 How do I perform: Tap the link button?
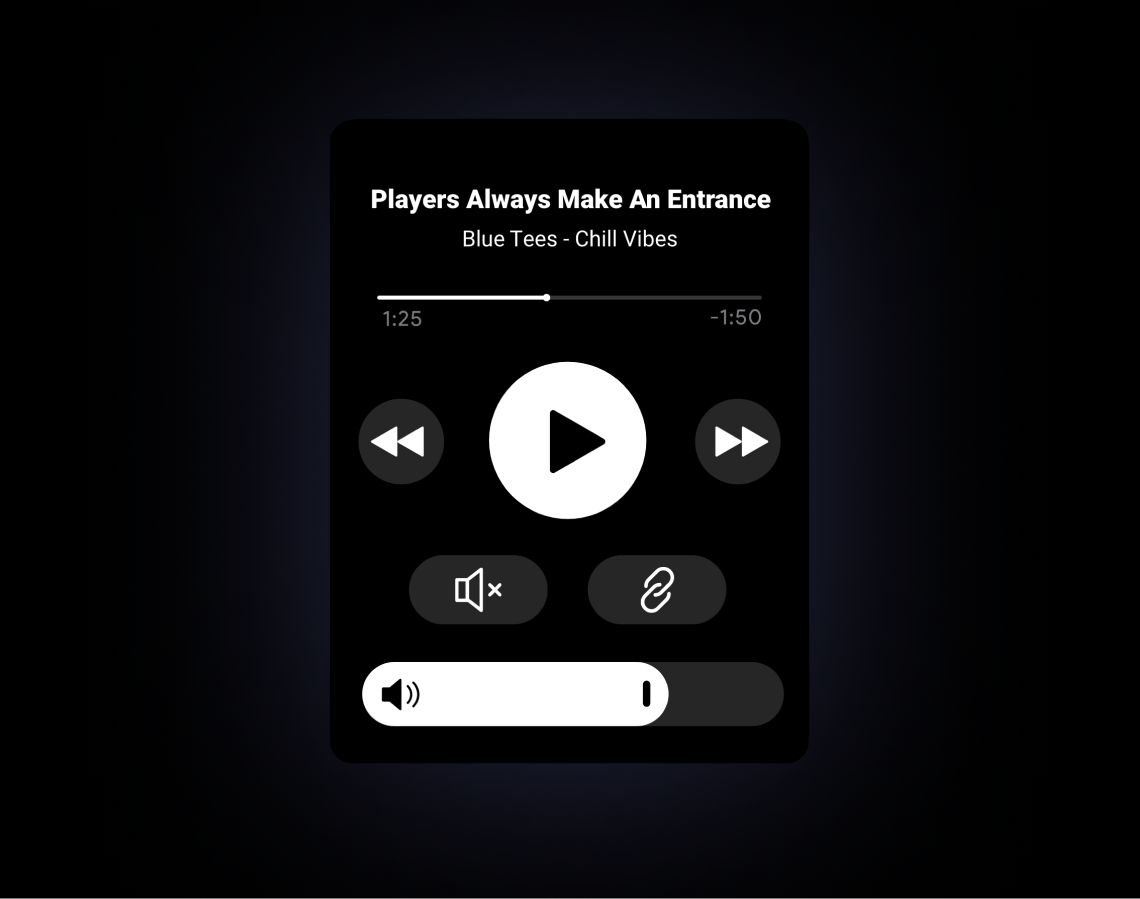656,590
